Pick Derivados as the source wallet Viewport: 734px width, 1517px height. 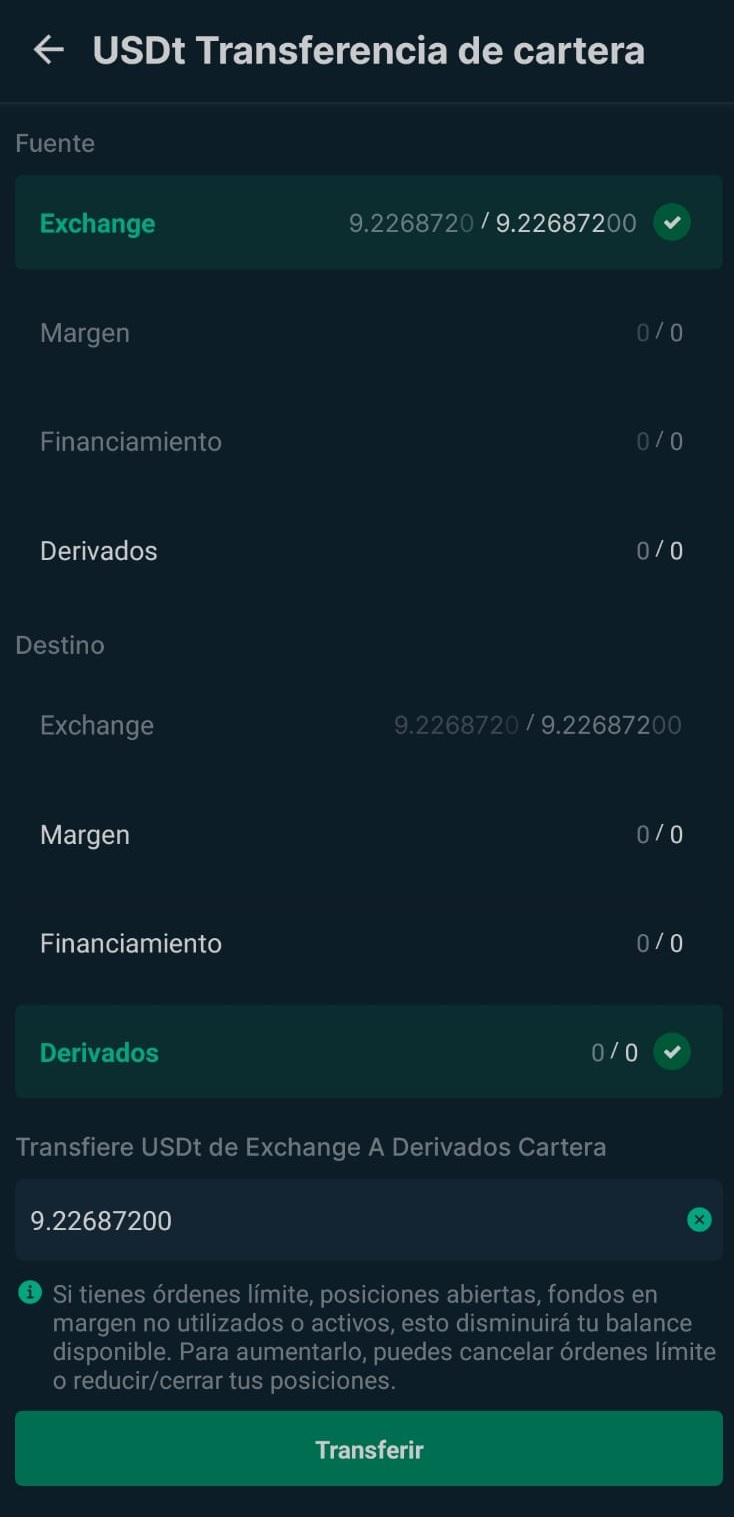(x=368, y=550)
